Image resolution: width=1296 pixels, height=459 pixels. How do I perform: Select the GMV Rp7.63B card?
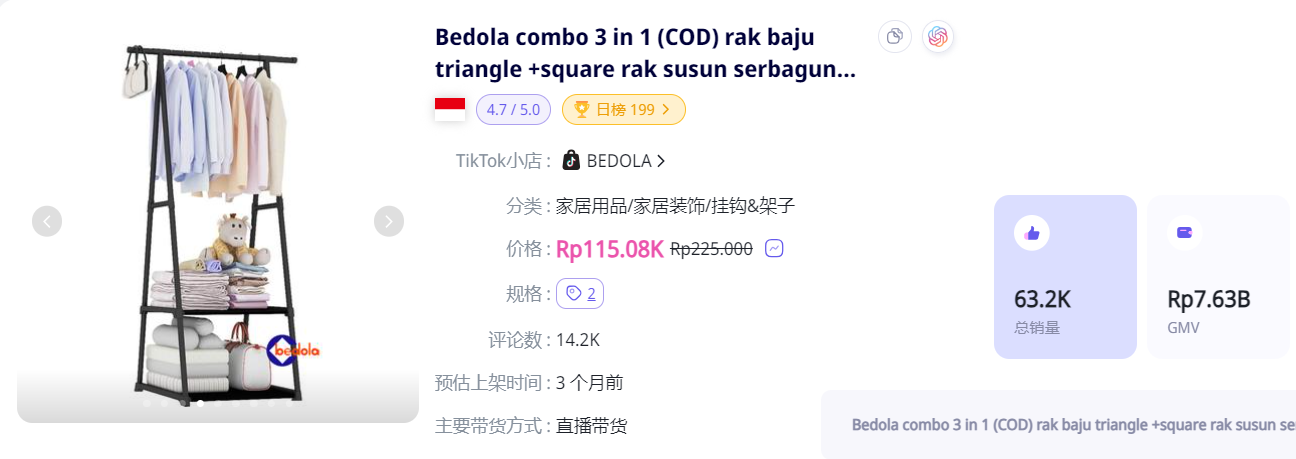tap(1218, 277)
